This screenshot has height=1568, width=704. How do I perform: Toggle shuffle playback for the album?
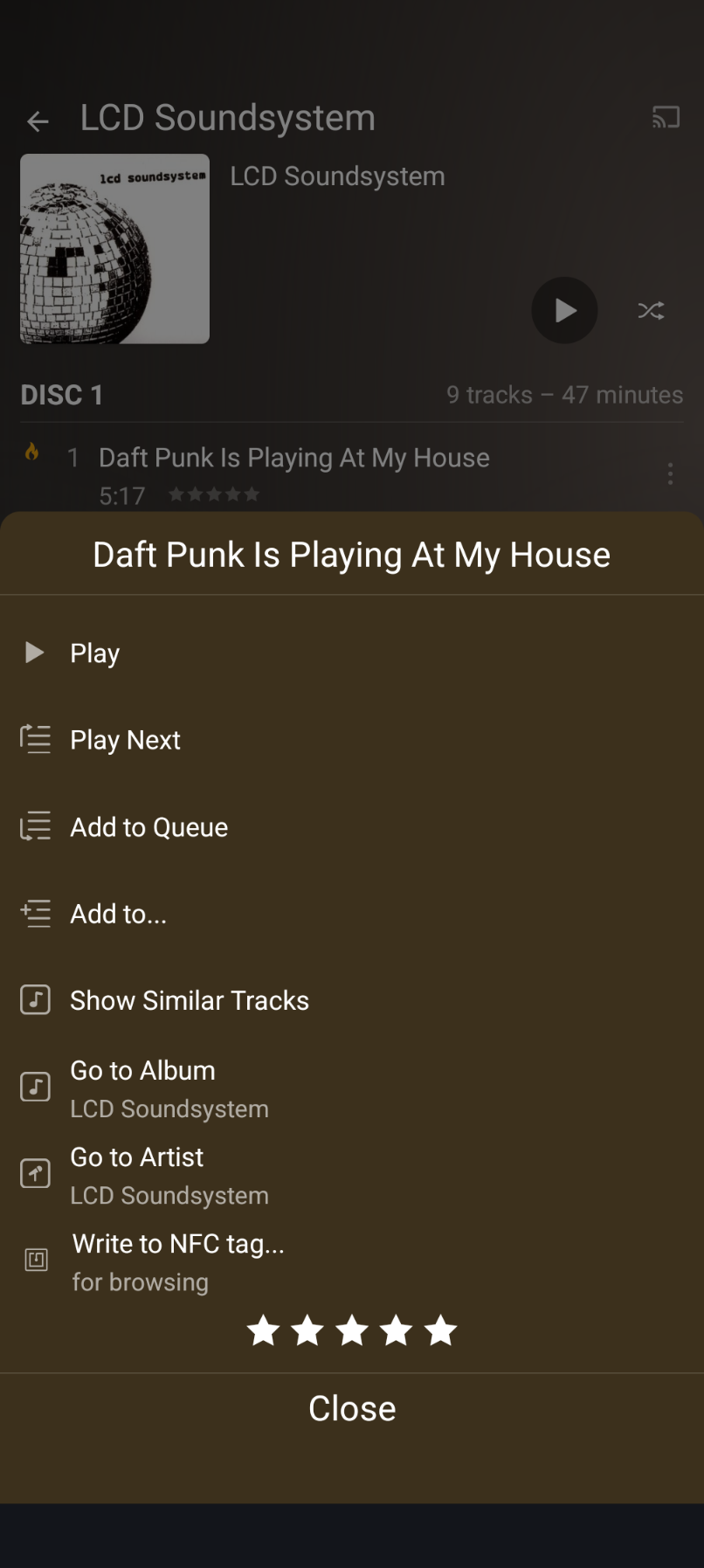[x=651, y=310]
